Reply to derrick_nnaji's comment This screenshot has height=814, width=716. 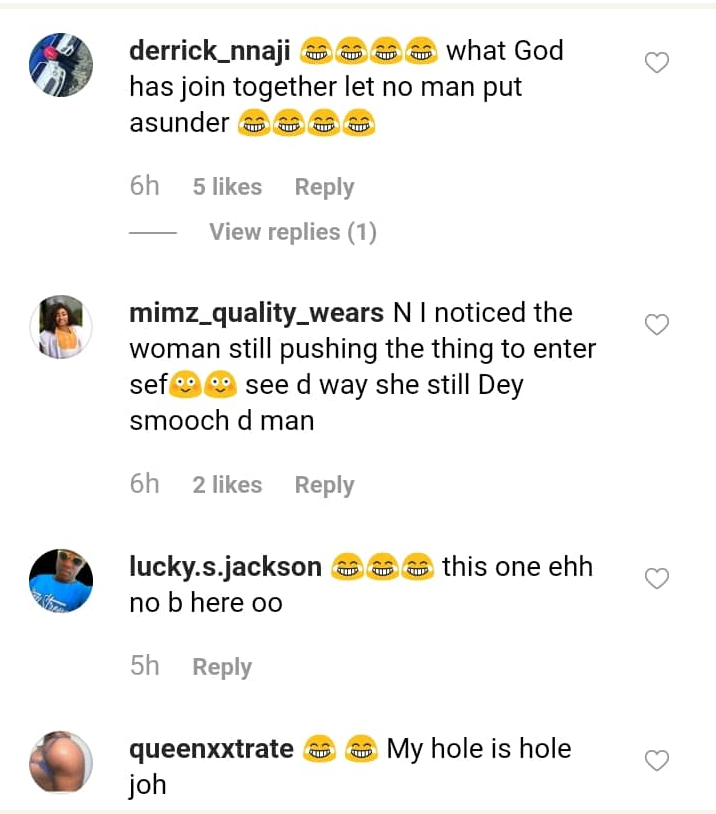[x=324, y=187]
